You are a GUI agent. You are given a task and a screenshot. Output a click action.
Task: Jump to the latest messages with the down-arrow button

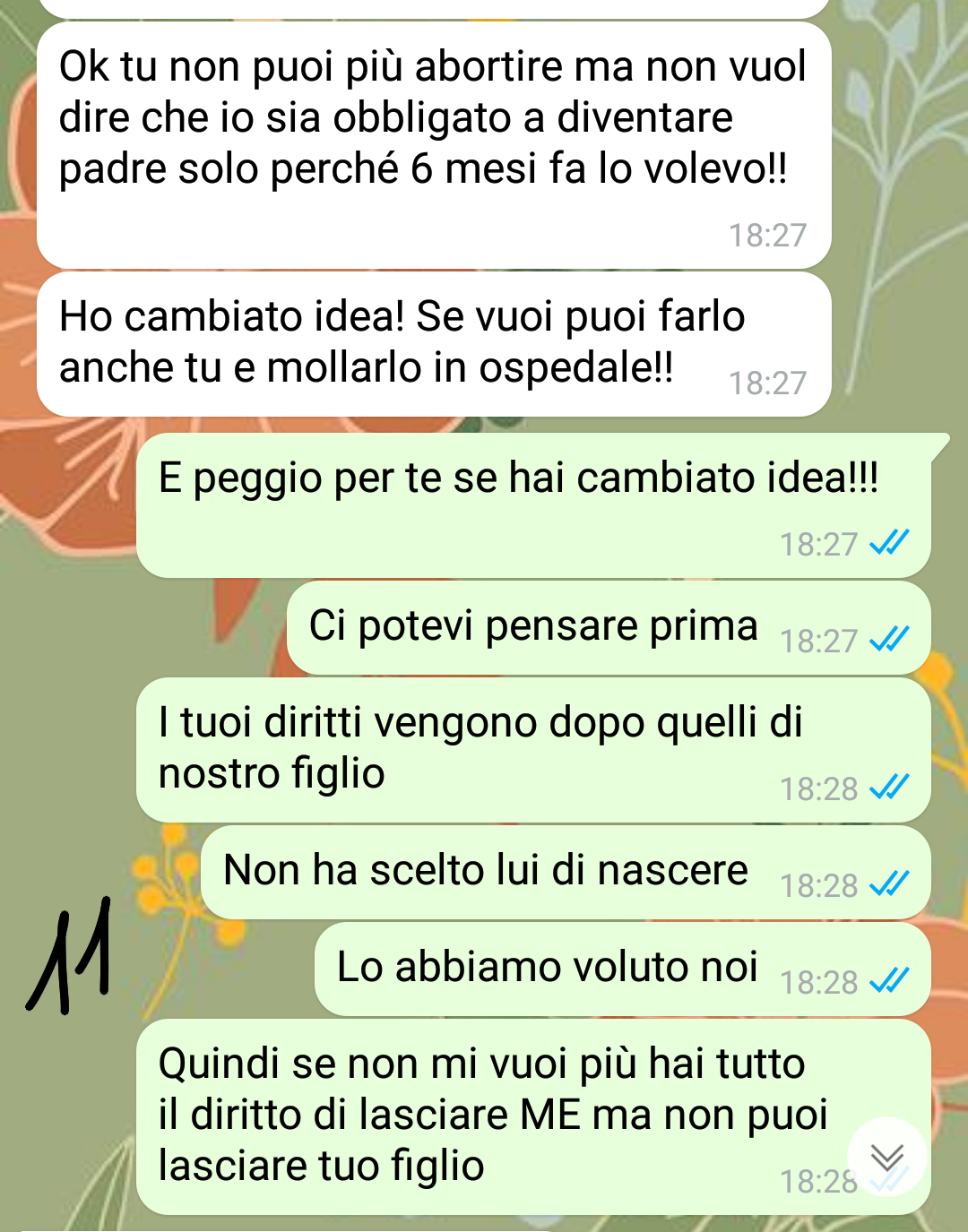click(x=886, y=1157)
